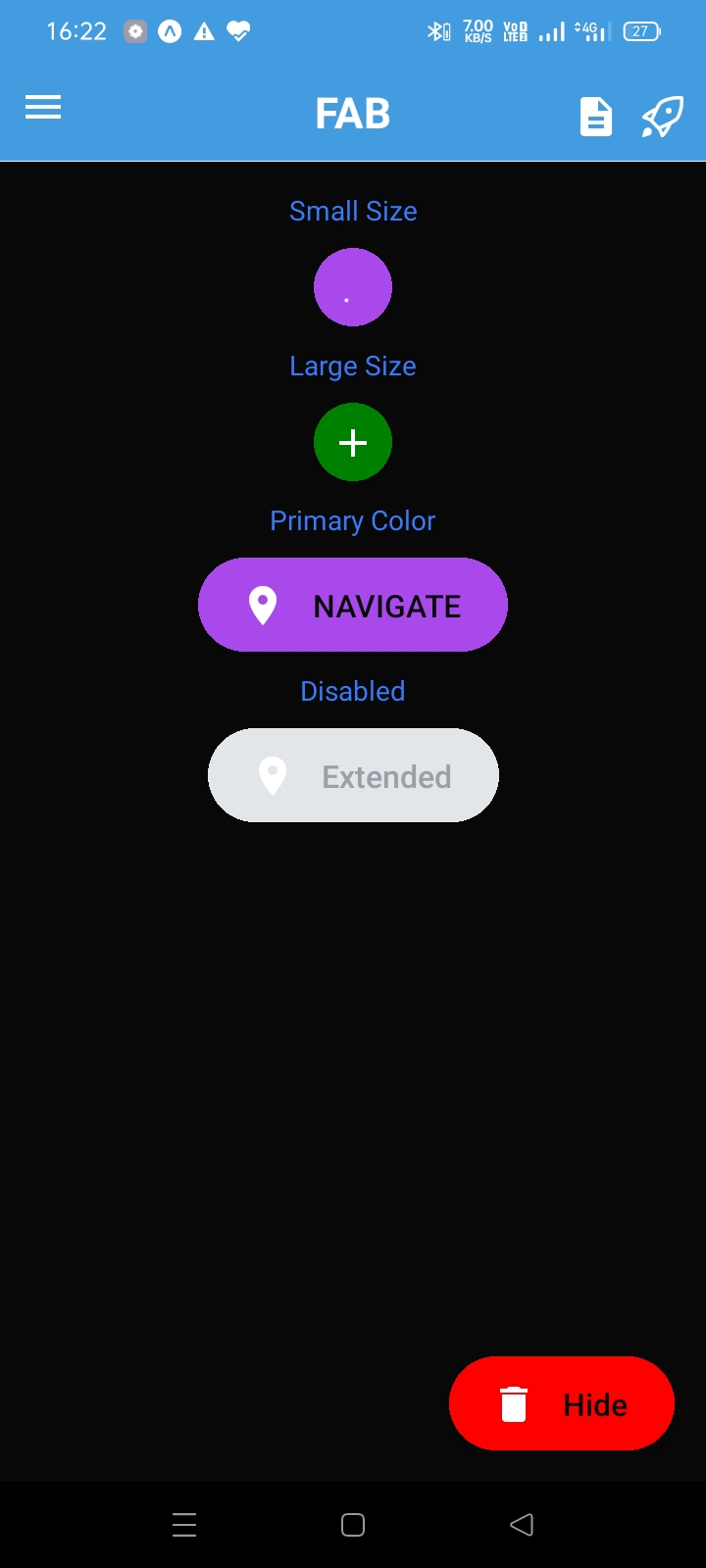Click the FAB title in the app bar
The width and height of the screenshot is (706, 1568).
click(x=353, y=114)
